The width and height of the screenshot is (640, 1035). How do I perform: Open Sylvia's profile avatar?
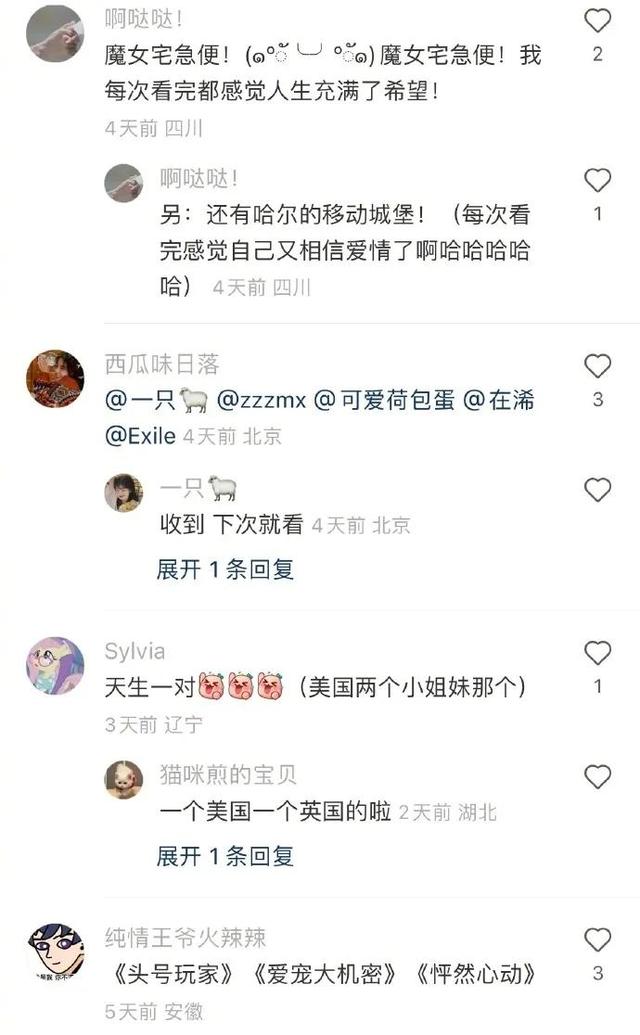click(55, 666)
